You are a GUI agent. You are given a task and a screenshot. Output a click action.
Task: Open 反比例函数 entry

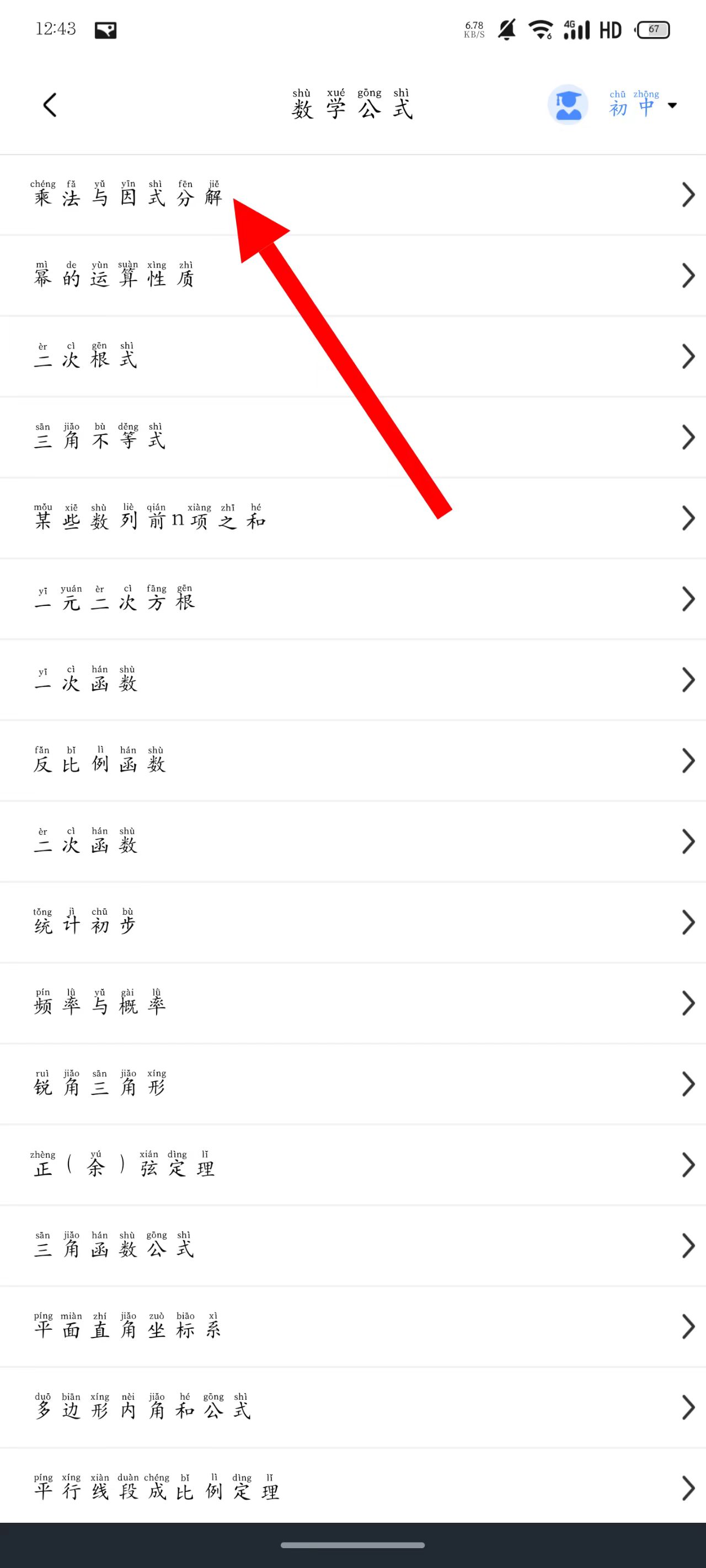(352, 761)
